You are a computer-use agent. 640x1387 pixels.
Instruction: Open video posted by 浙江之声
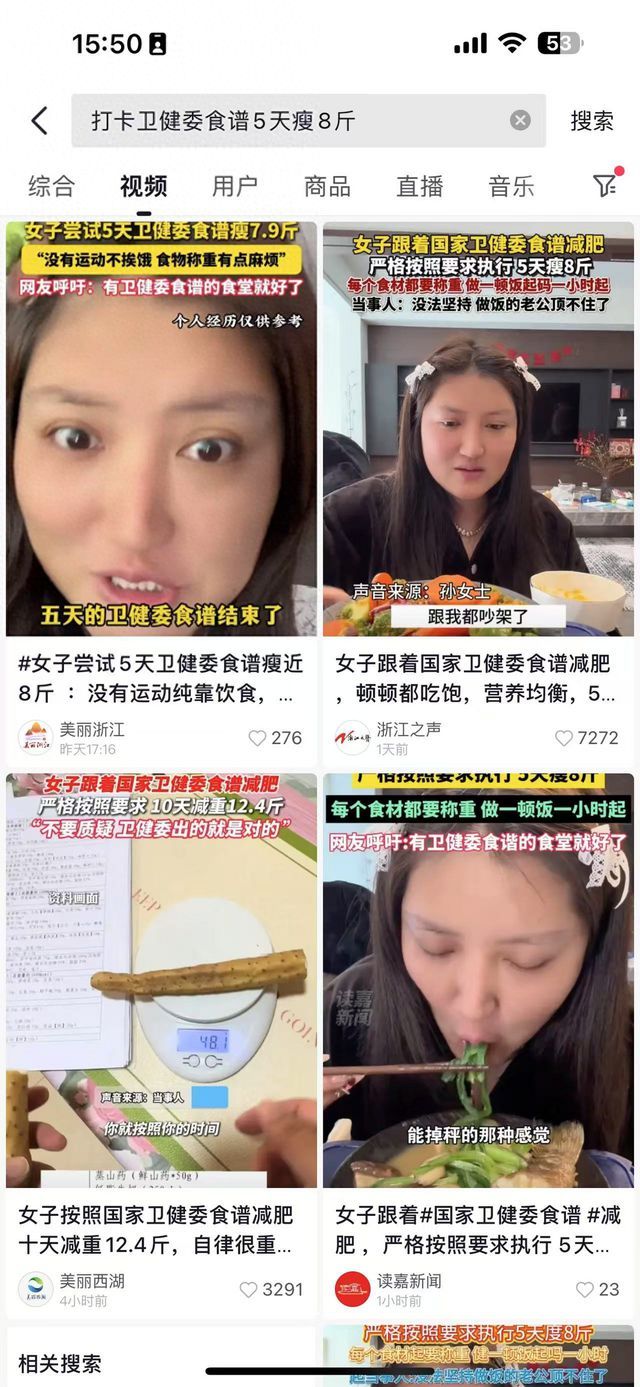click(478, 430)
